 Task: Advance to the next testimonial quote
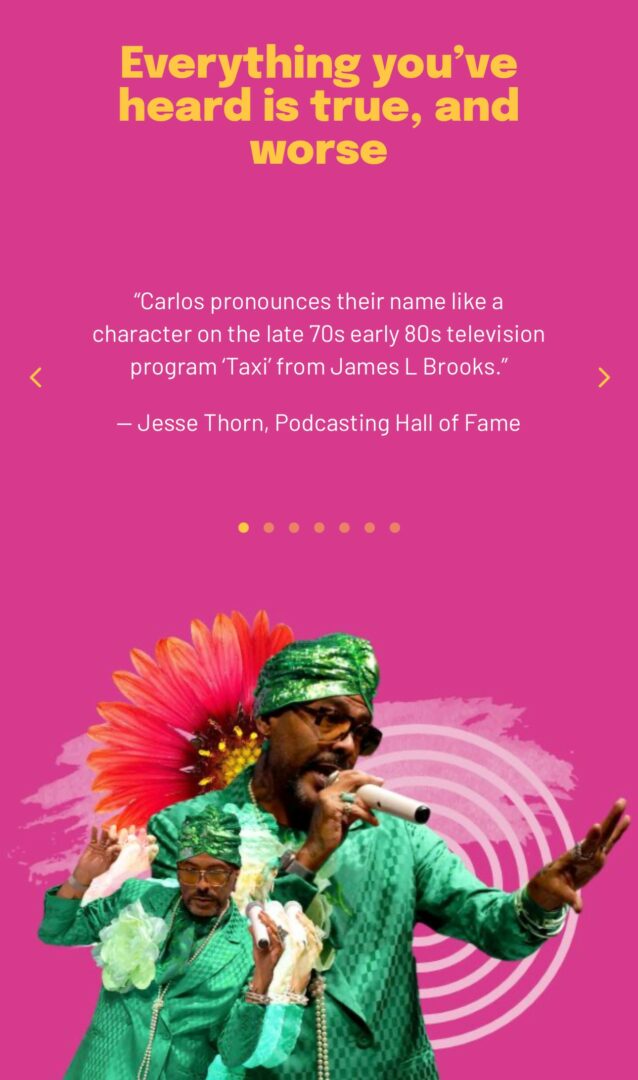[x=603, y=377]
